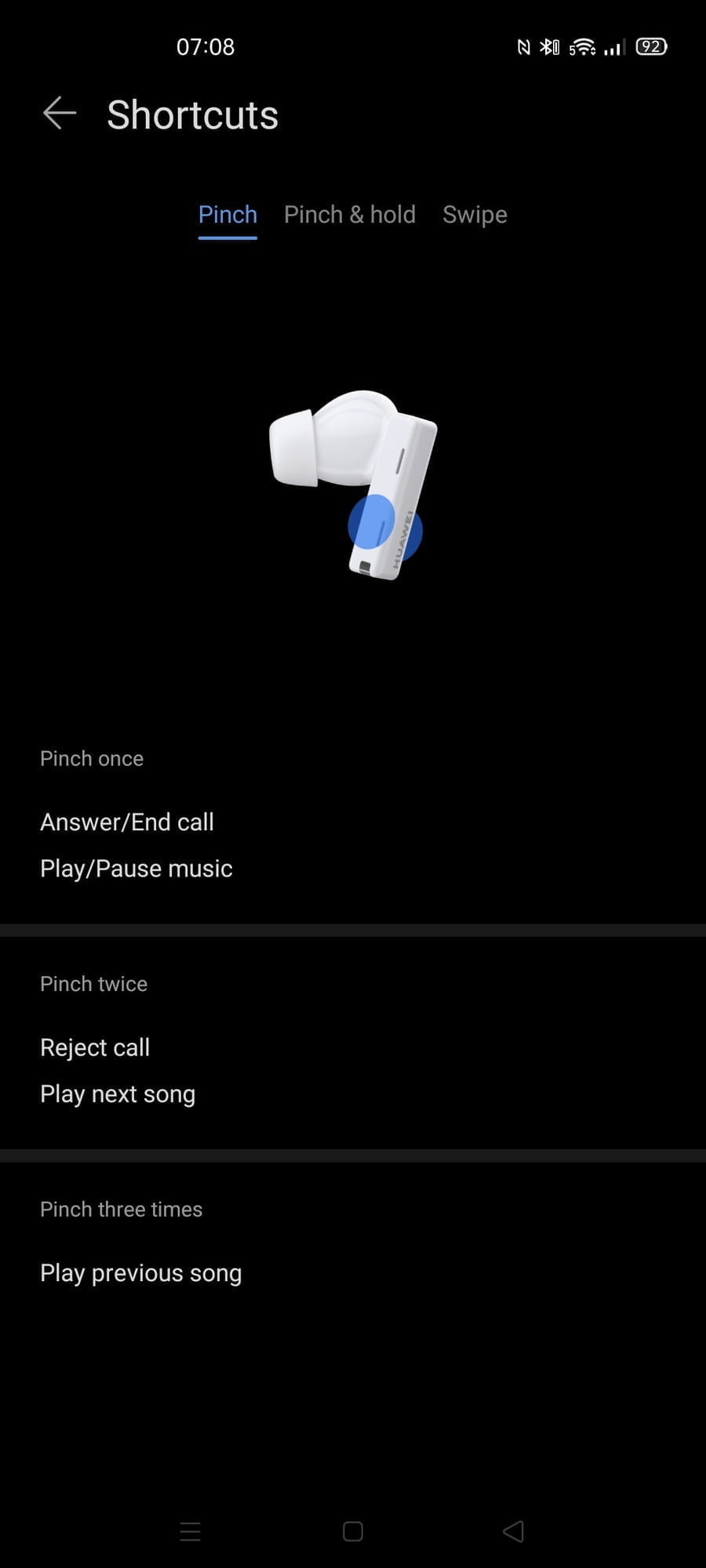Tap the system home button
Viewport: 706px width, 1568px height.
pos(353,1531)
